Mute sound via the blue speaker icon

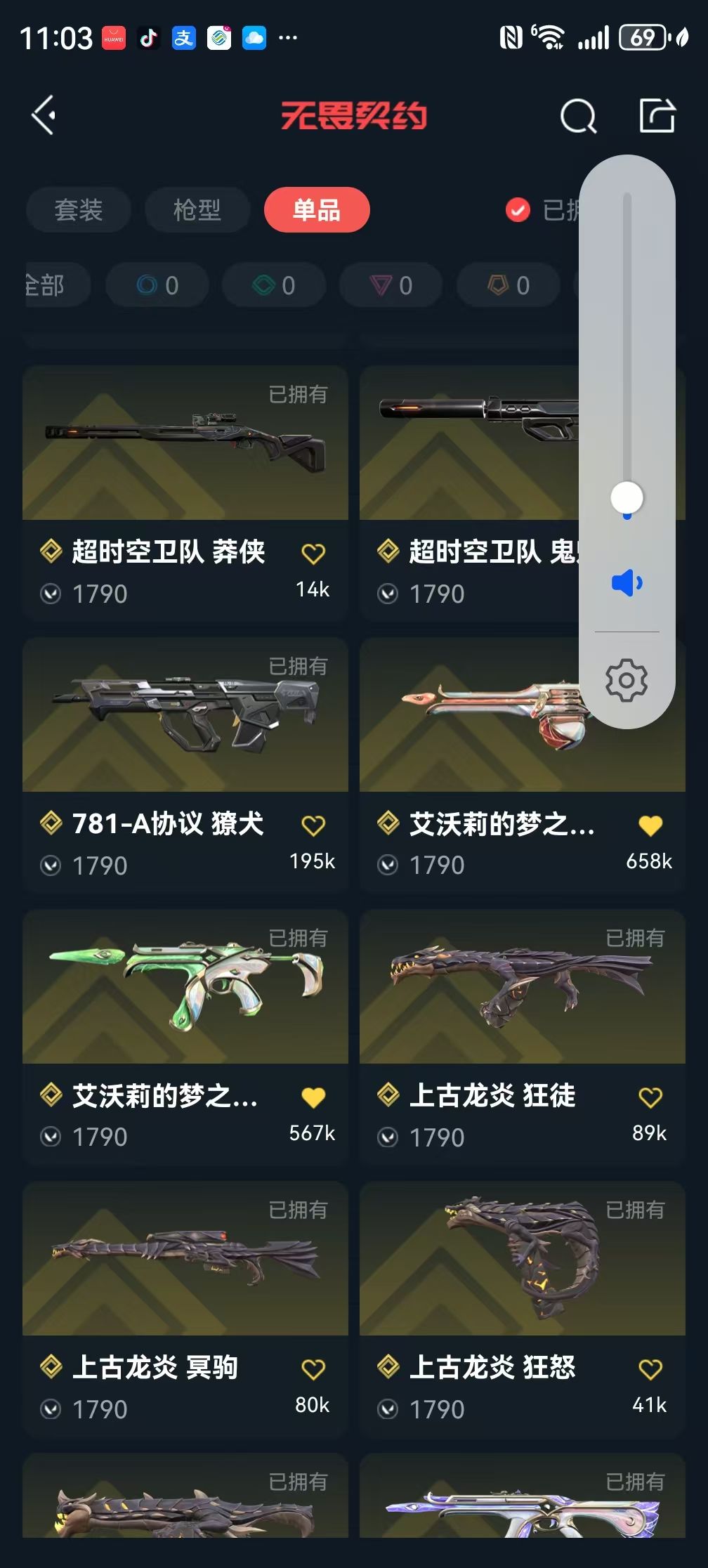tap(627, 583)
